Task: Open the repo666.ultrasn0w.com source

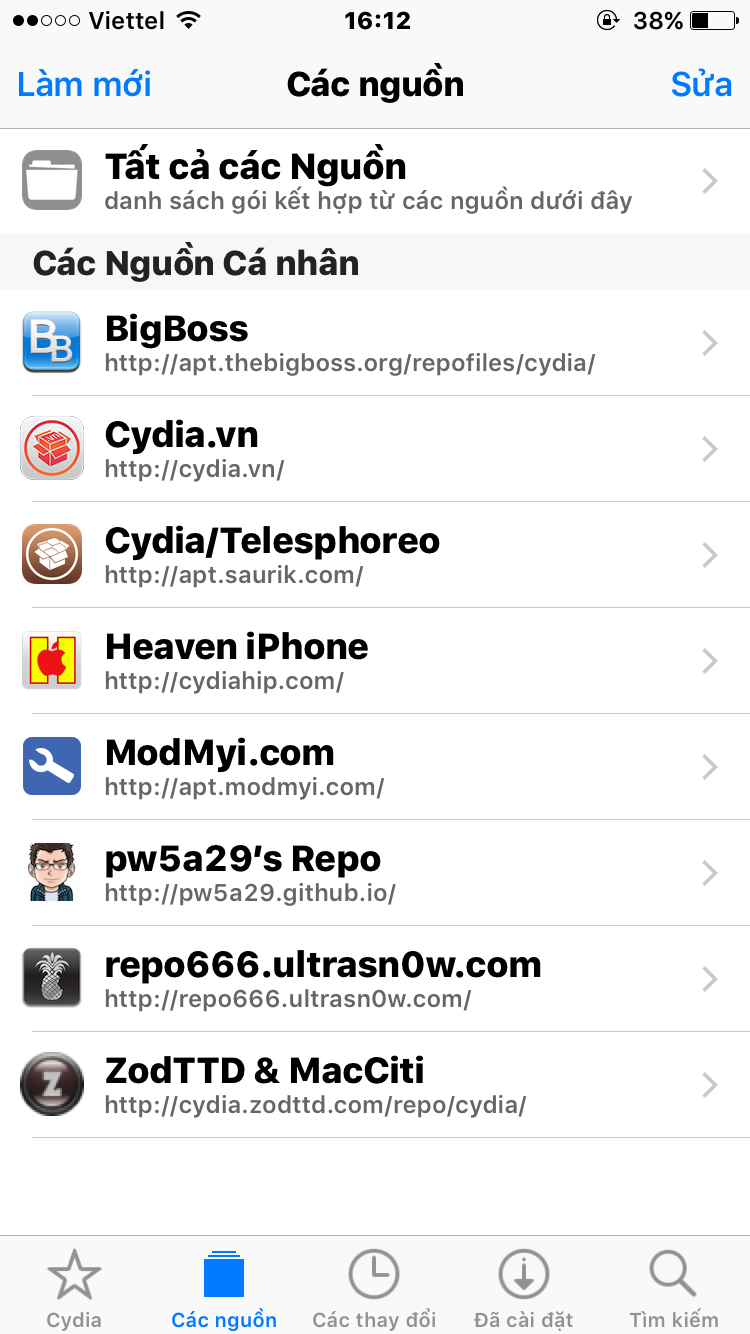Action: click(x=375, y=979)
